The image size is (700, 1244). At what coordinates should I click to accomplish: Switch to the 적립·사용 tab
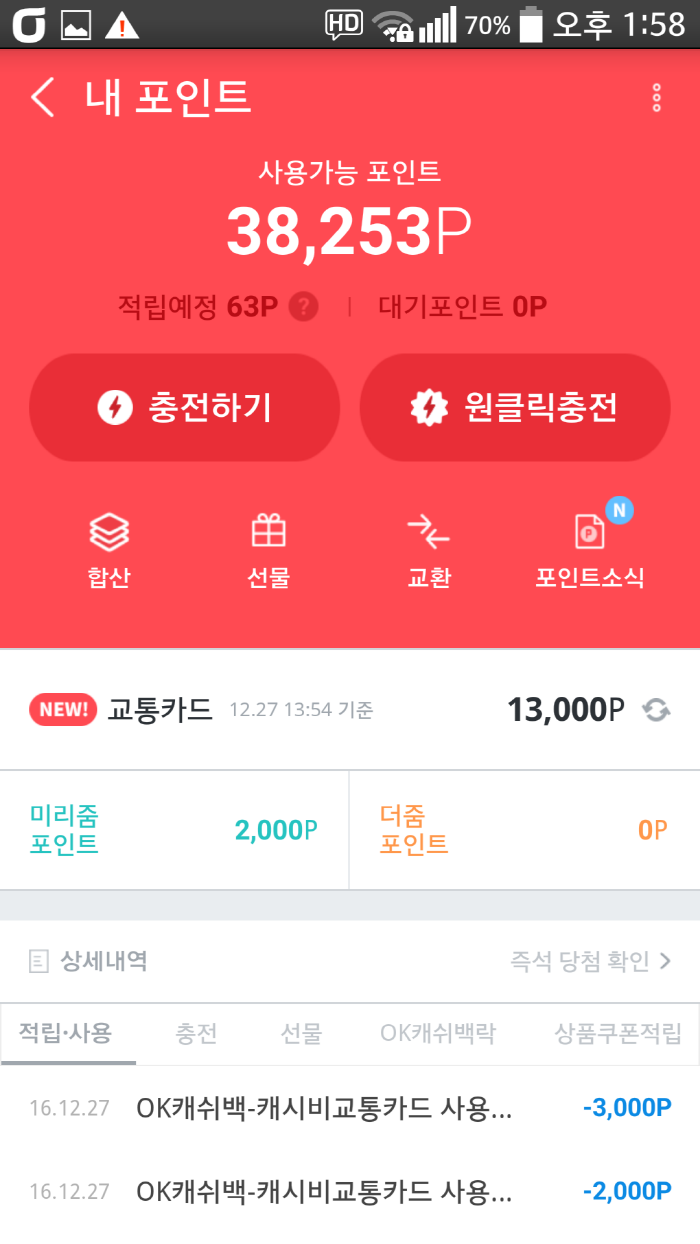tap(66, 1034)
